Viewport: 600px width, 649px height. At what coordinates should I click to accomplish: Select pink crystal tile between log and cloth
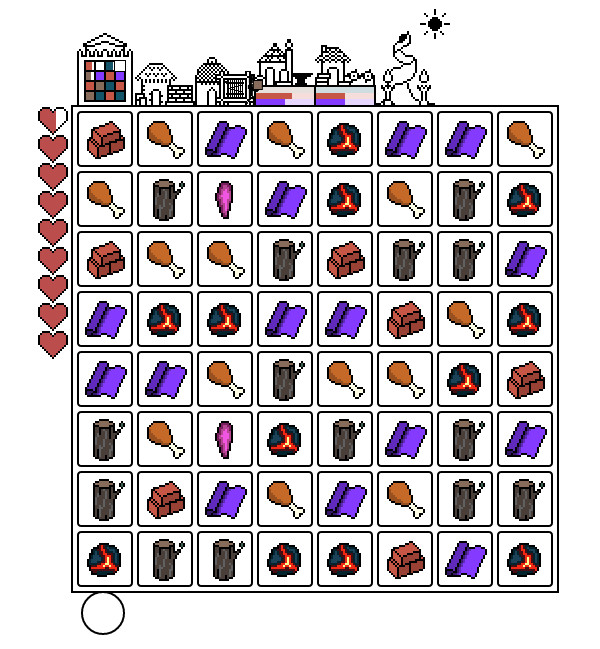(225, 199)
